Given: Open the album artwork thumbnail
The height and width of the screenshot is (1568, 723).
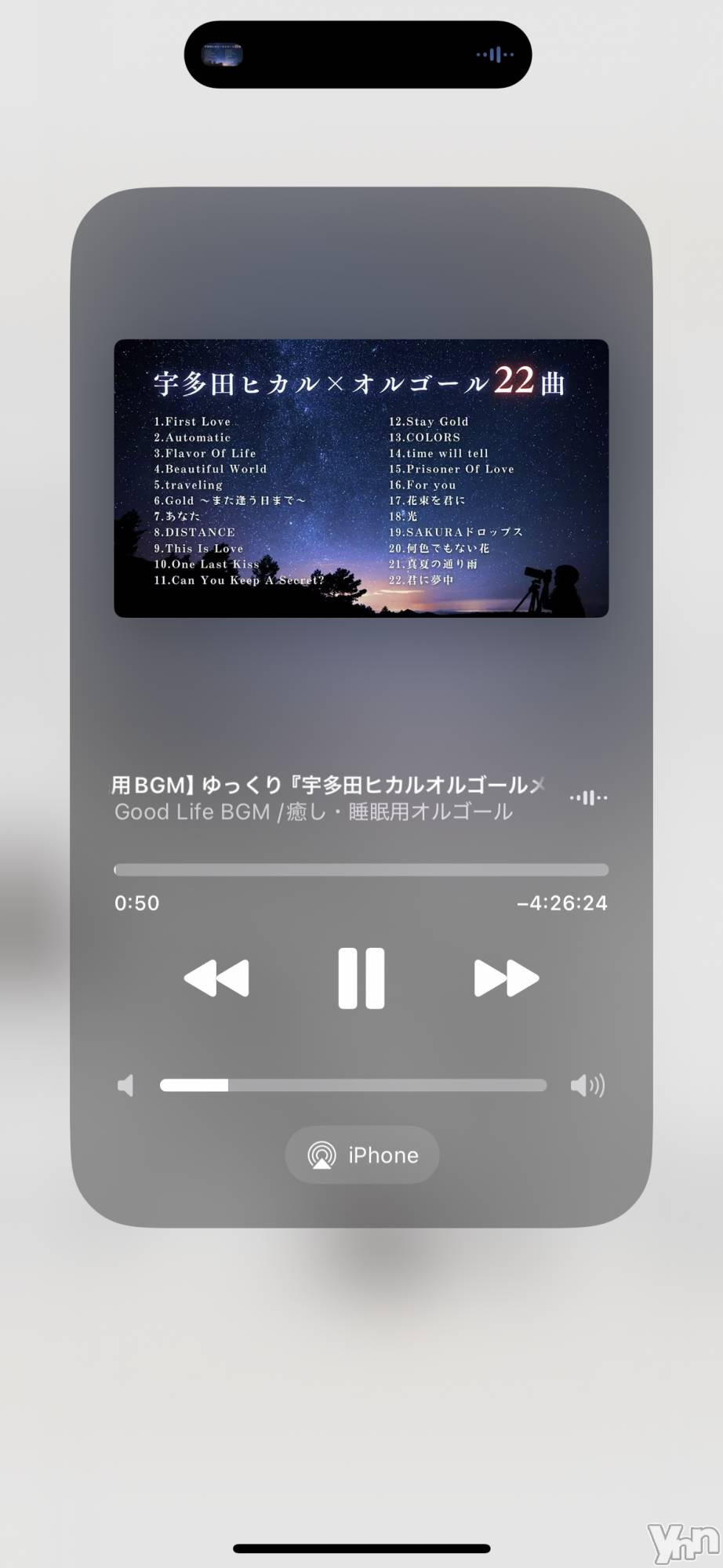Looking at the screenshot, I should tap(361, 478).
